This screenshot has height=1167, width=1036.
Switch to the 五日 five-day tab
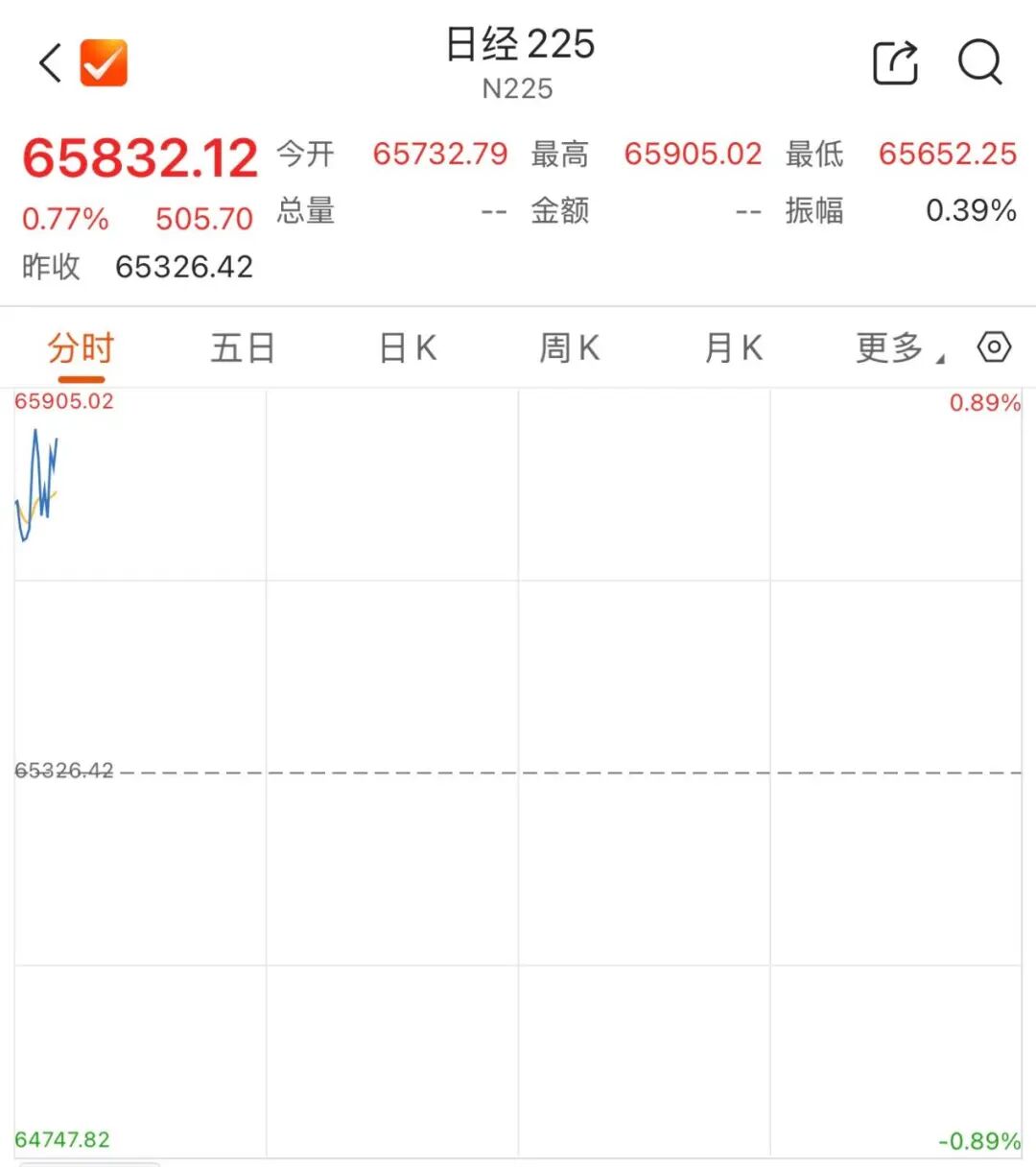click(x=243, y=347)
